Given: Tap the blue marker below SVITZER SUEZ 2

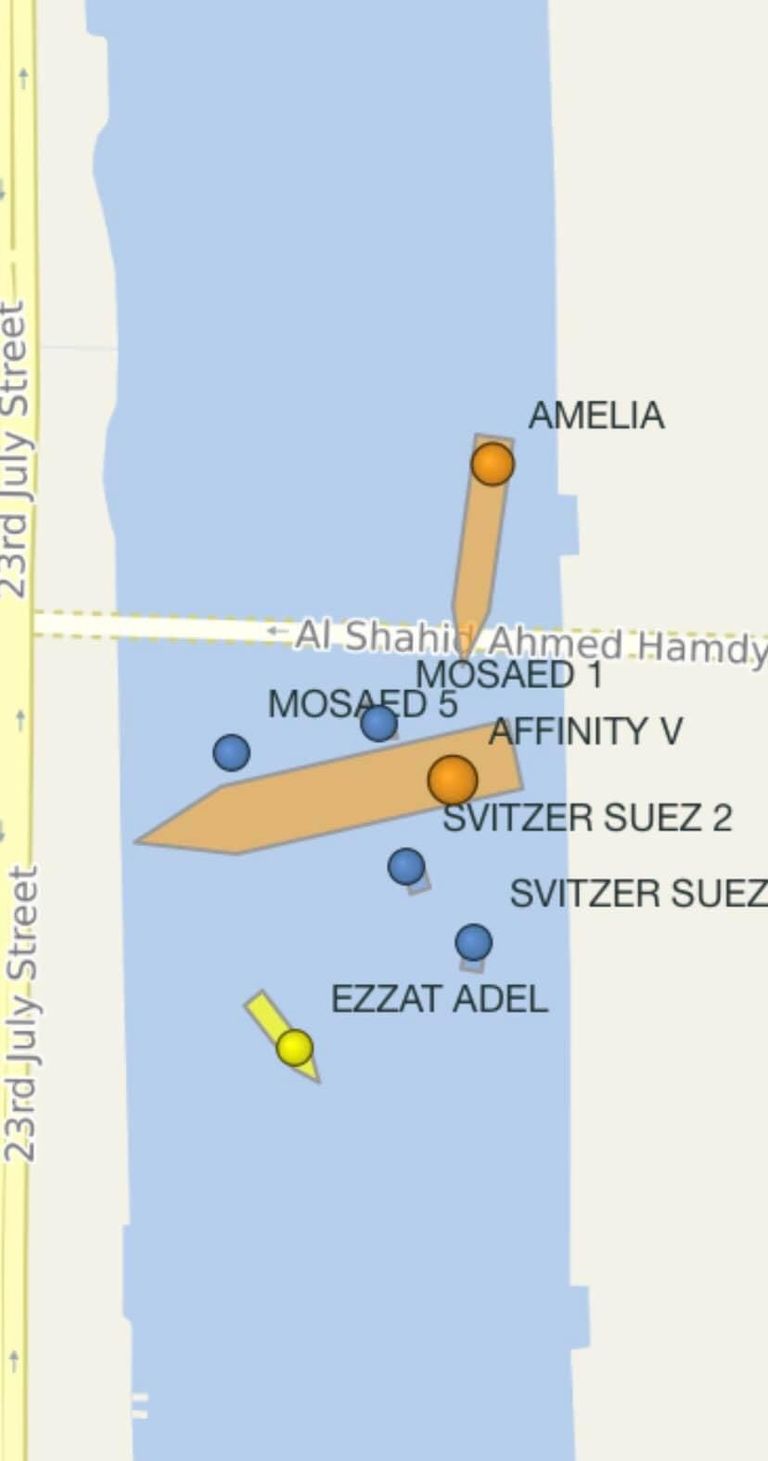Looking at the screenshot, I should click(x=473, y=942).
